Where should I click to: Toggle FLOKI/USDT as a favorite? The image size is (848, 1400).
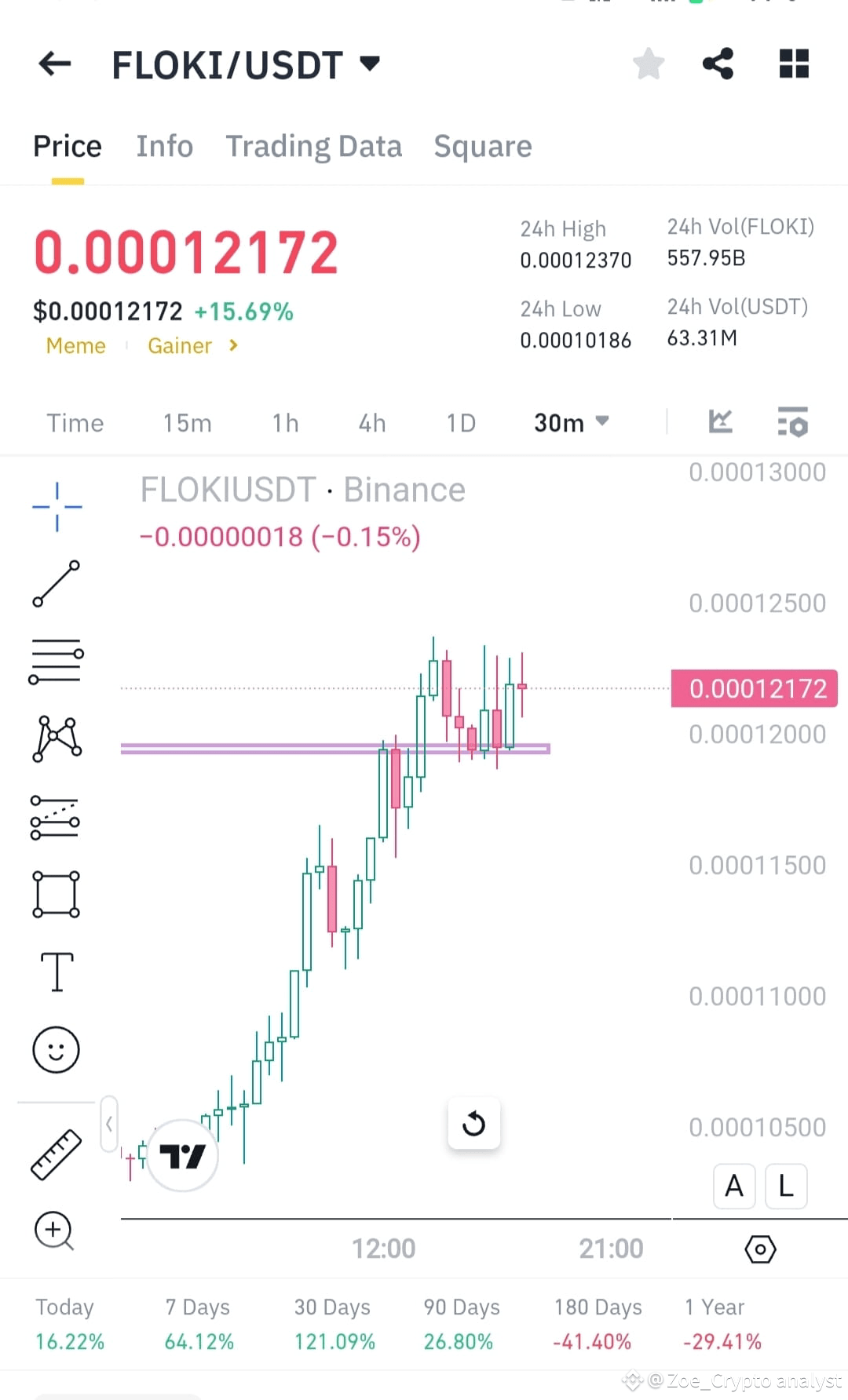coord(649,64)
